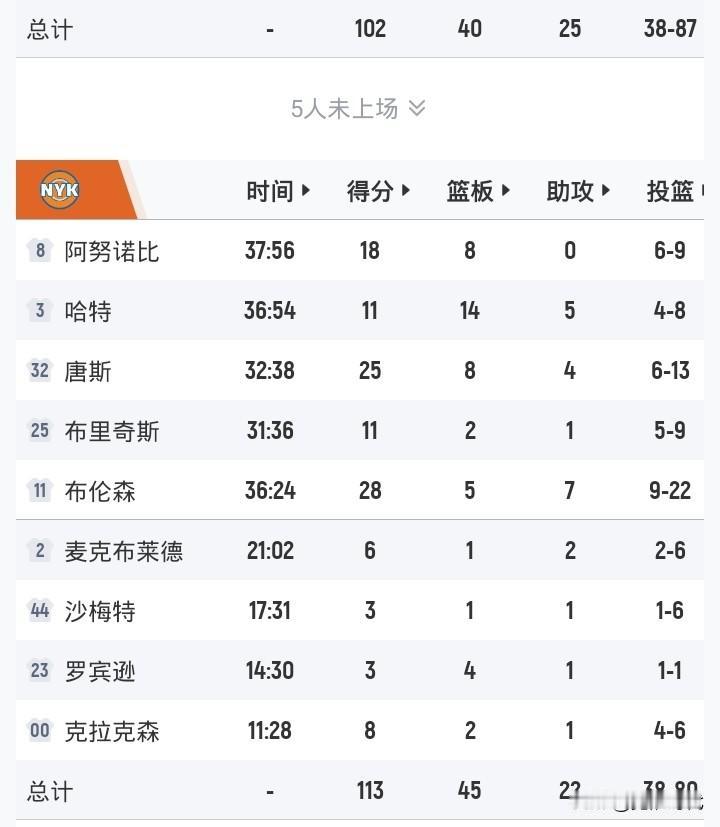Click the sort arrow next to 助攻

click(604, 191)
